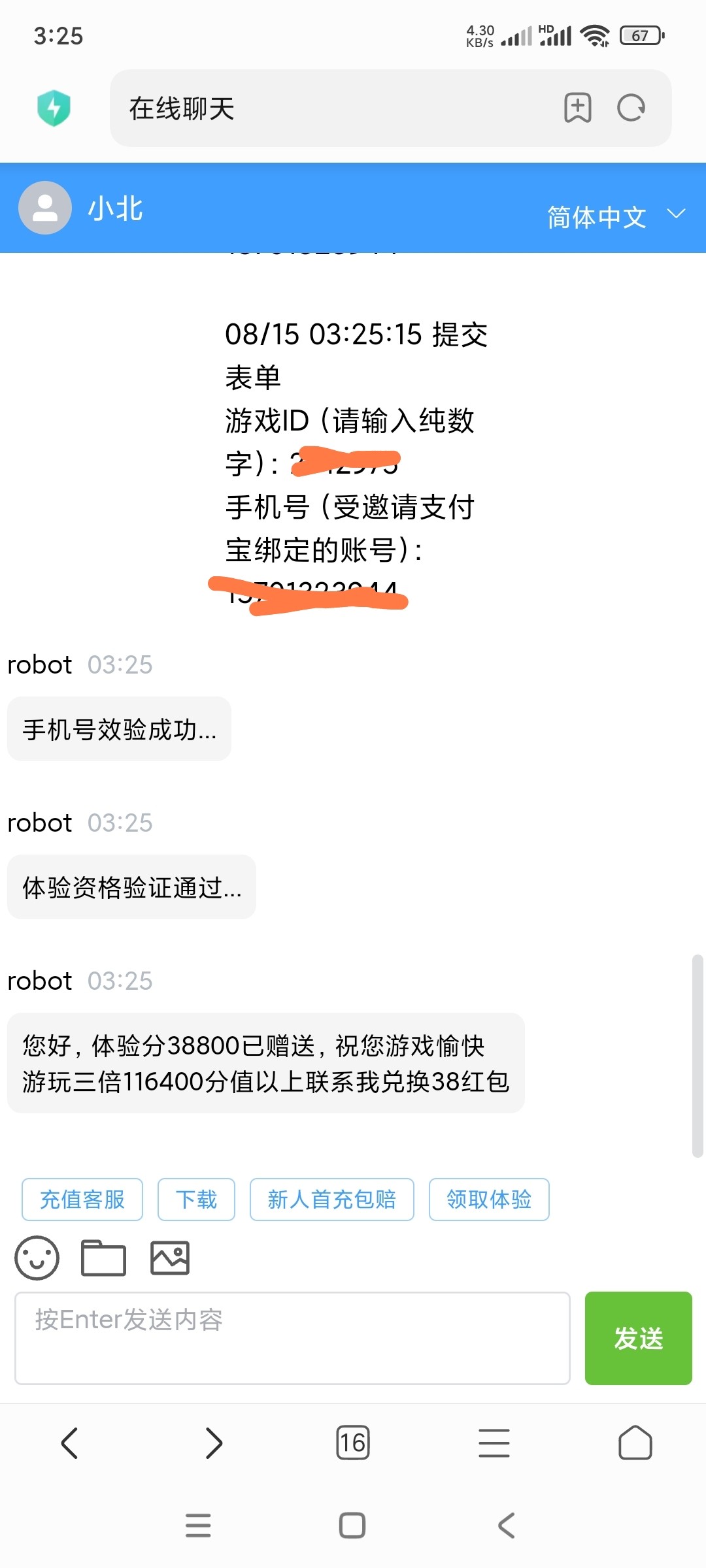Focus the message input field
Image resolution: width=706 pixels, height=1568 pixels.
click(292, 1338)
